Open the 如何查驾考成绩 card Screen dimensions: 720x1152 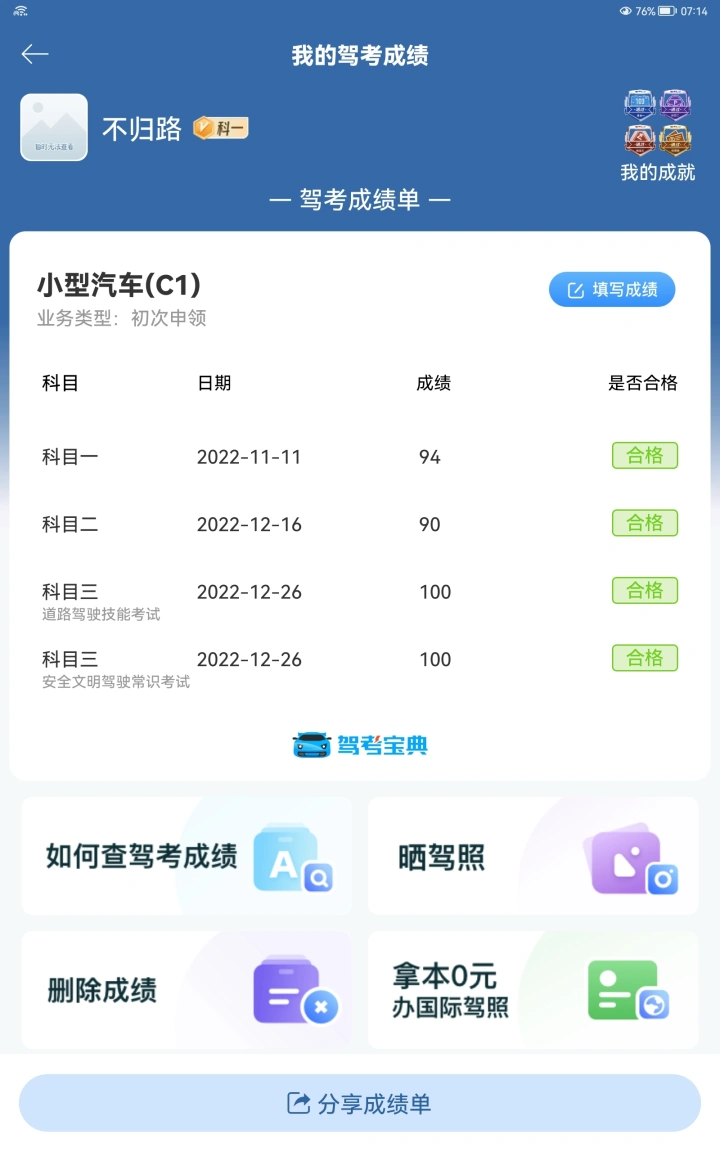pos(187,857)
